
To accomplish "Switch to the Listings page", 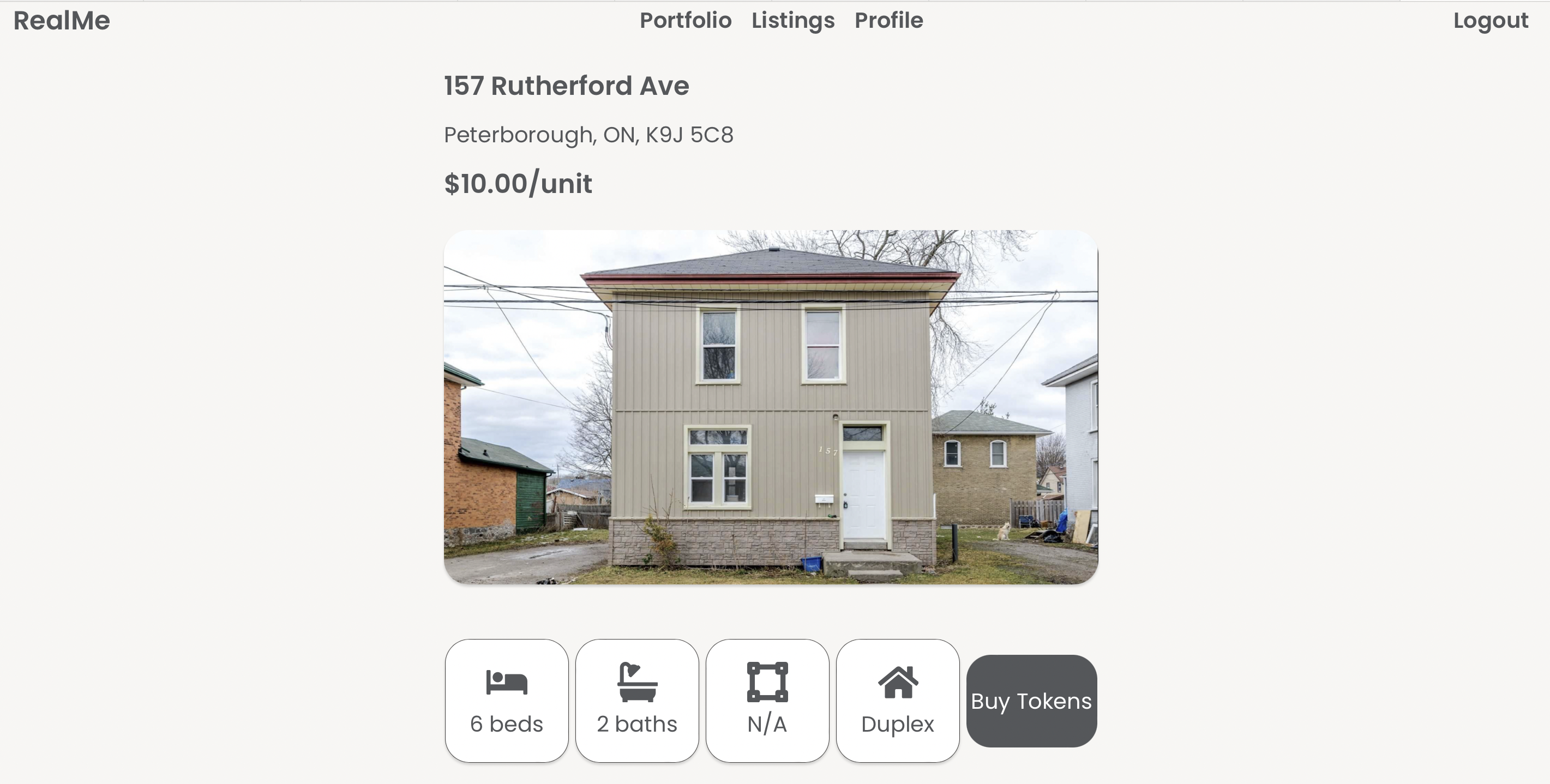I will click(x=792, y=21).
